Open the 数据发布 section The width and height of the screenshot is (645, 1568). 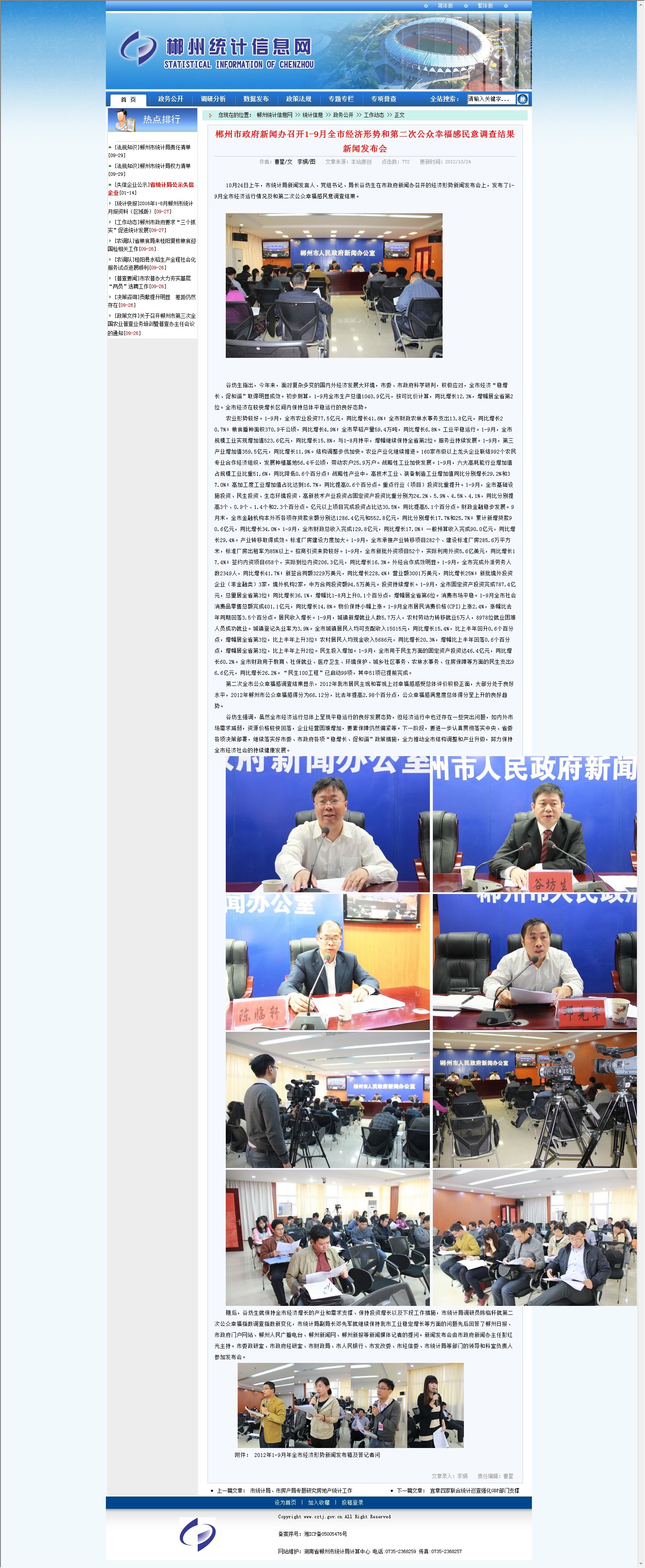click(256, 99)
